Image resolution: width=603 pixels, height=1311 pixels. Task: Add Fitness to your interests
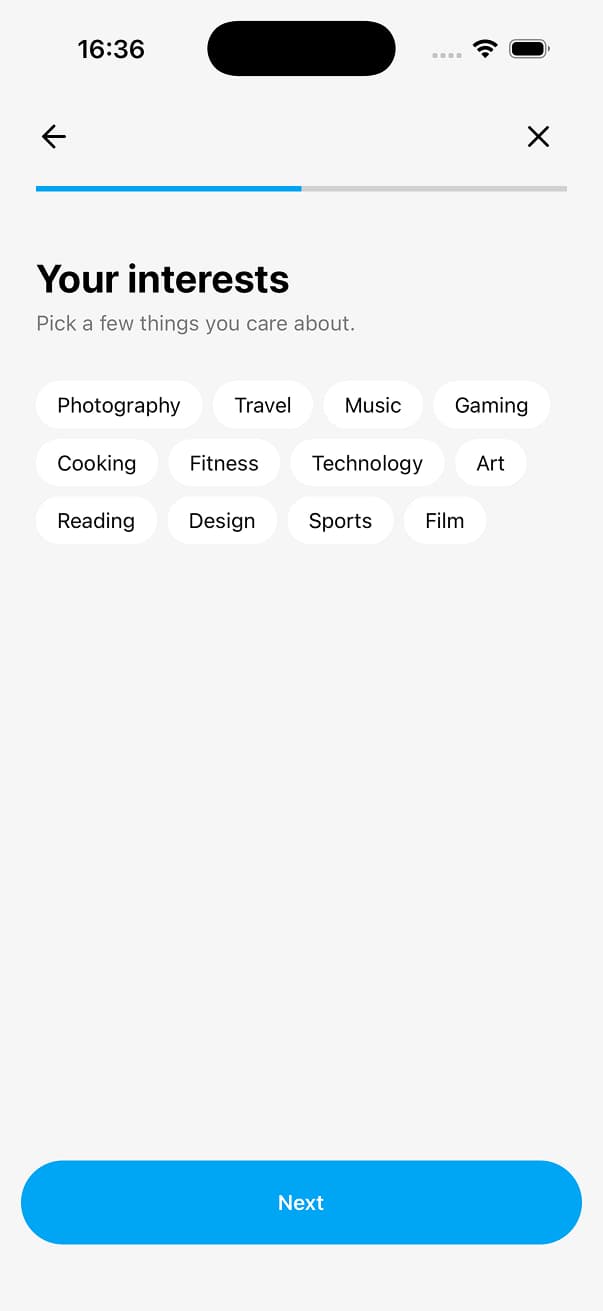[224, 463]
